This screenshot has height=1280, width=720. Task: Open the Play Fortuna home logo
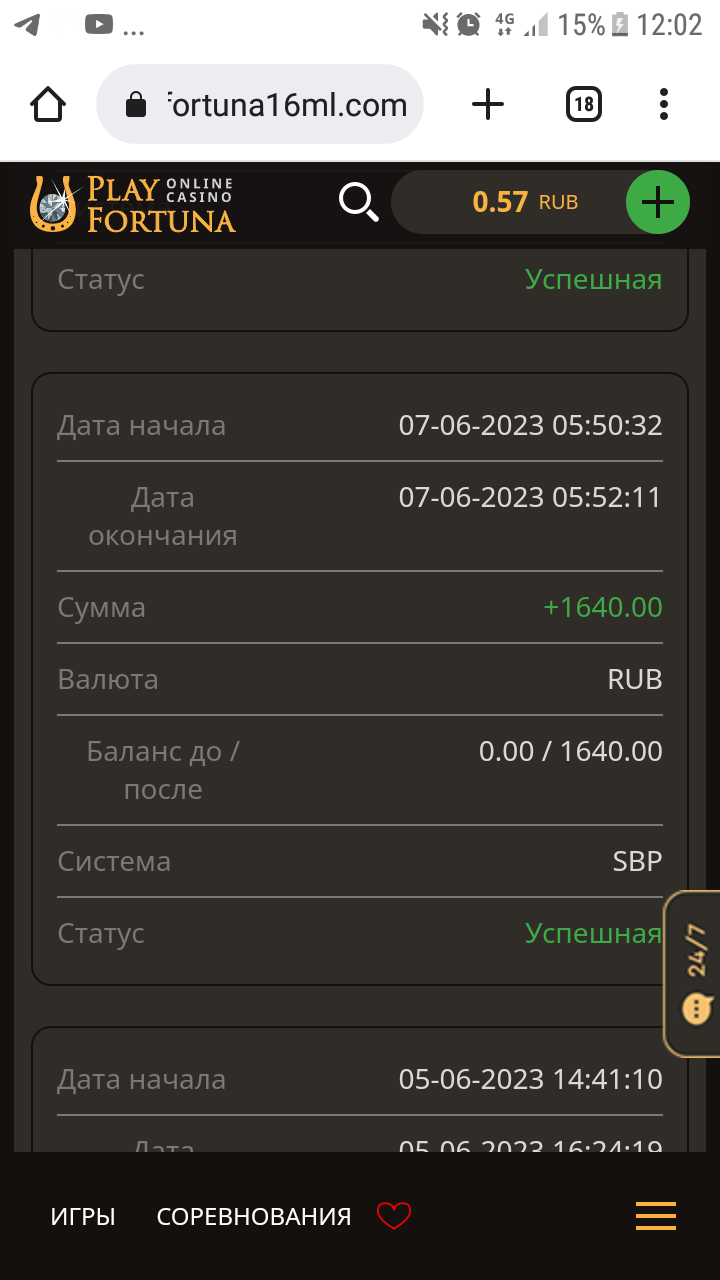coord(132,204)
